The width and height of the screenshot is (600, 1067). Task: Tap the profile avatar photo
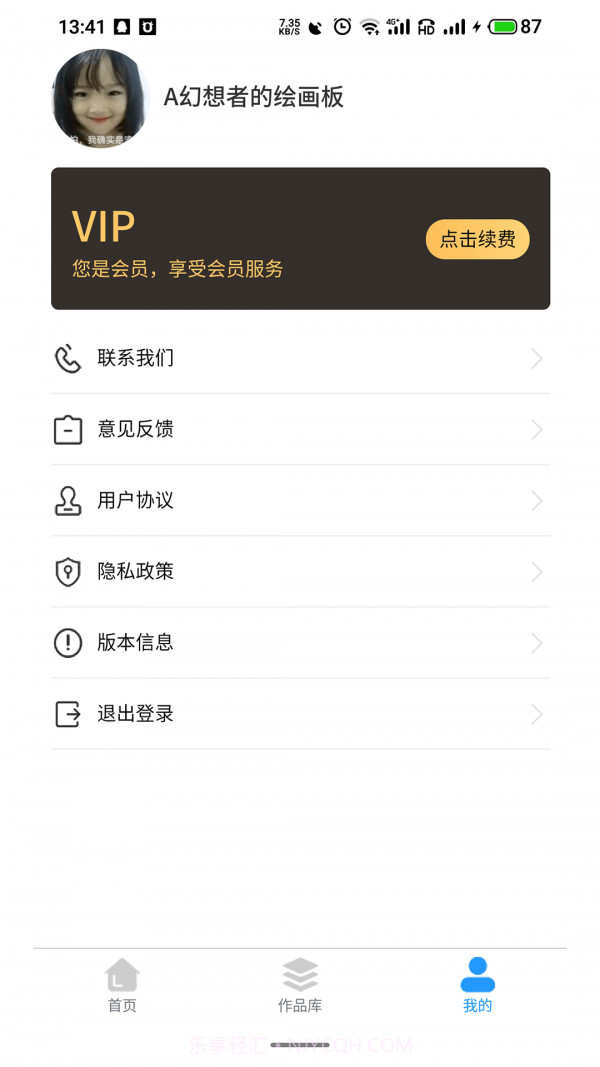[99, 99]
